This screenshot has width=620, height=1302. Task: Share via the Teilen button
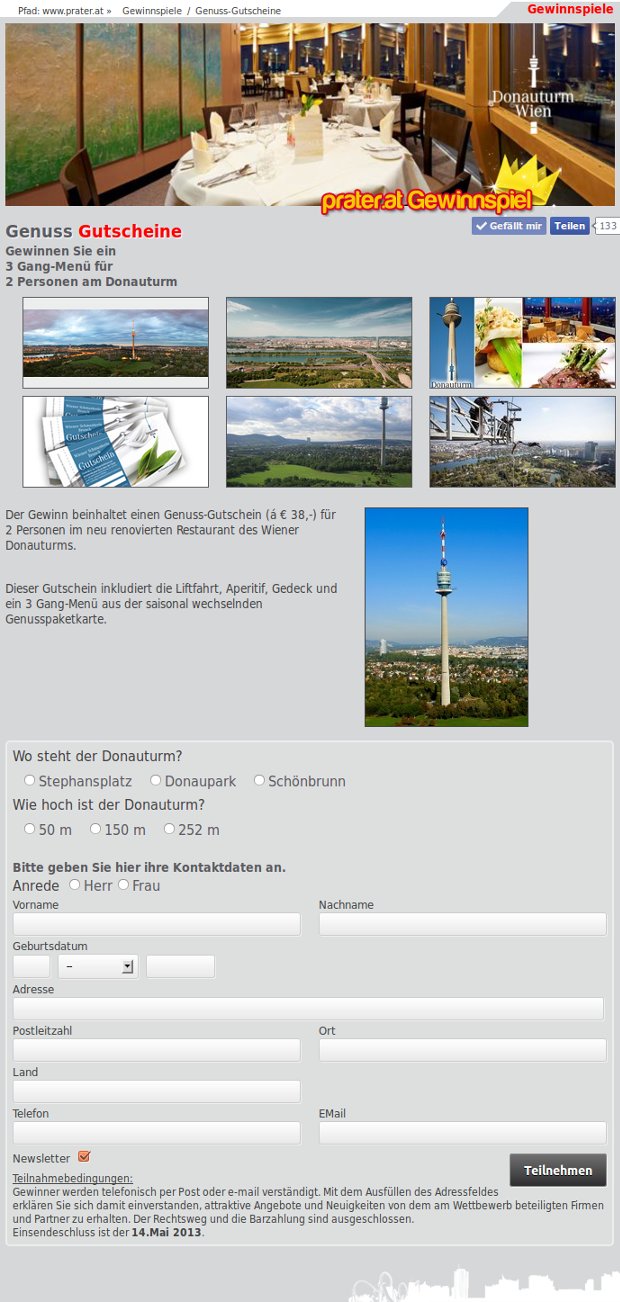tap(569, 226)
